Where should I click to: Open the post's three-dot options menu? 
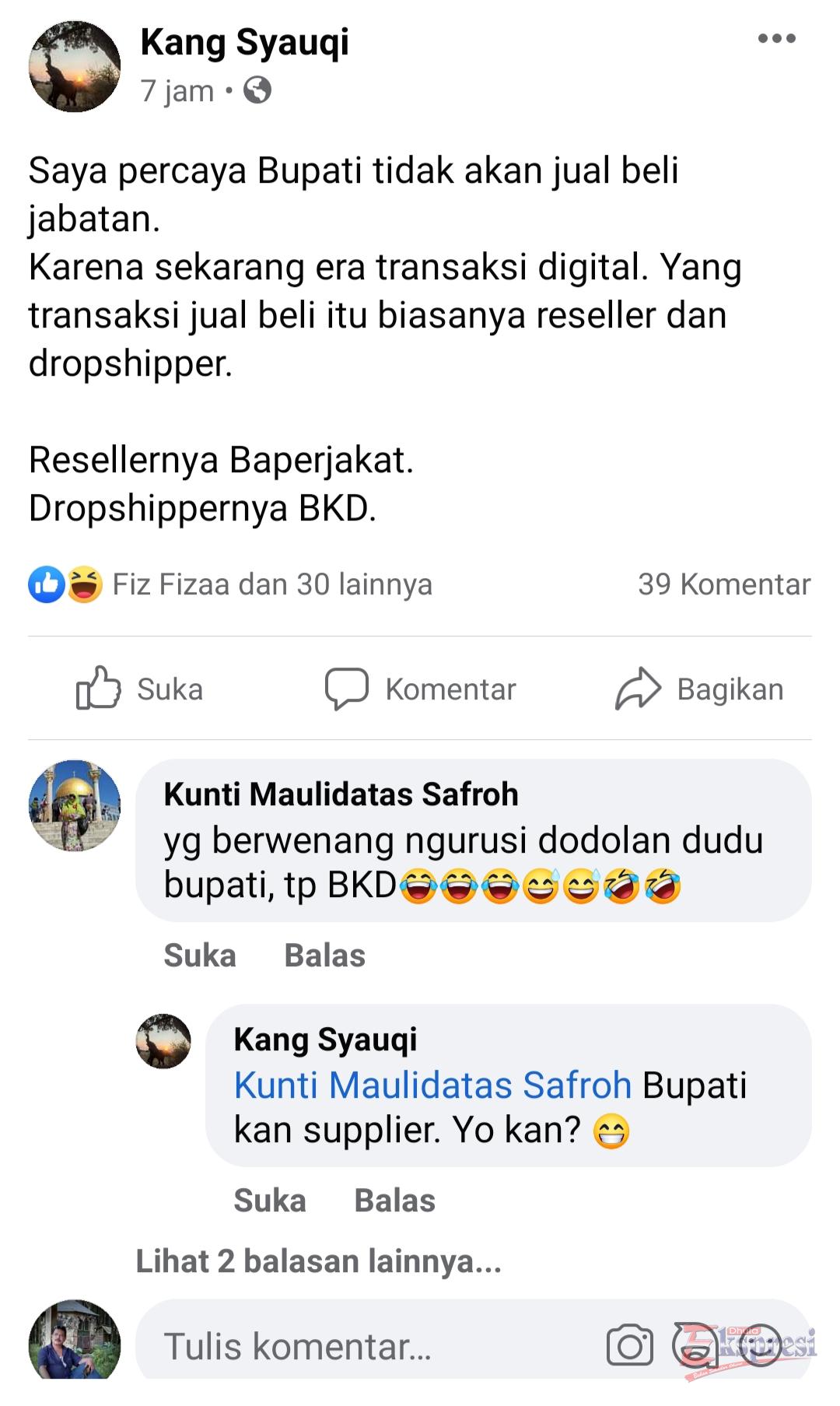click(x=777, y=39)
